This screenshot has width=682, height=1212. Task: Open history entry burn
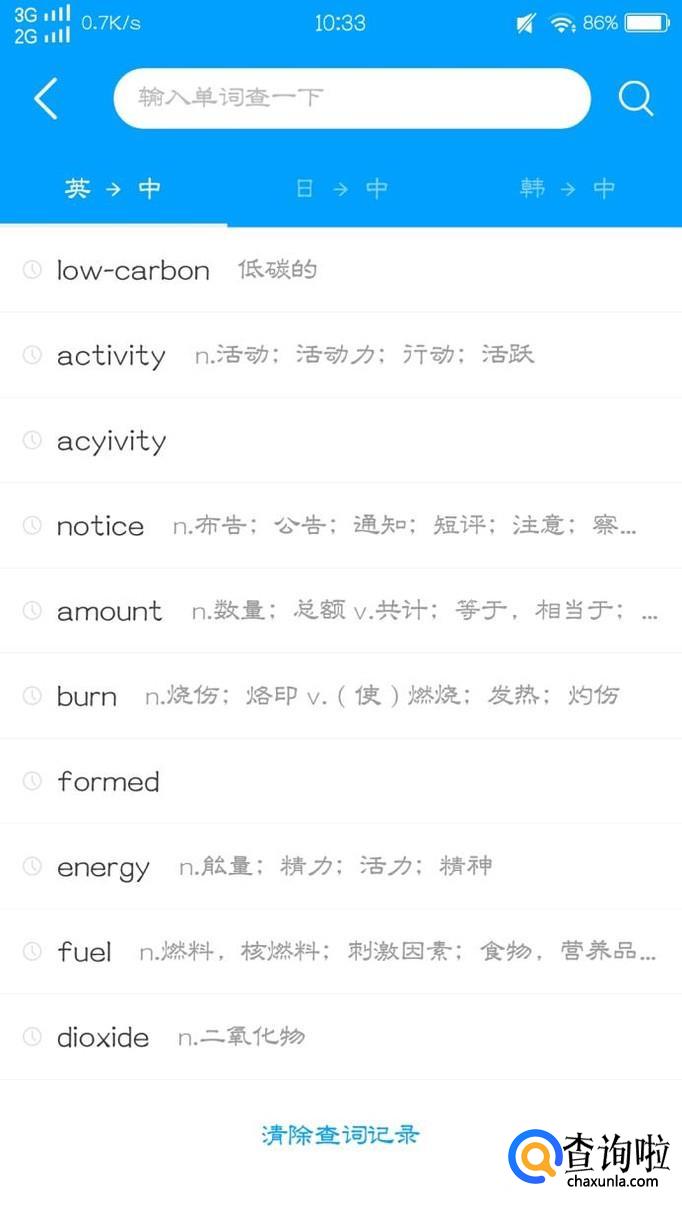[x=87, y=696]
